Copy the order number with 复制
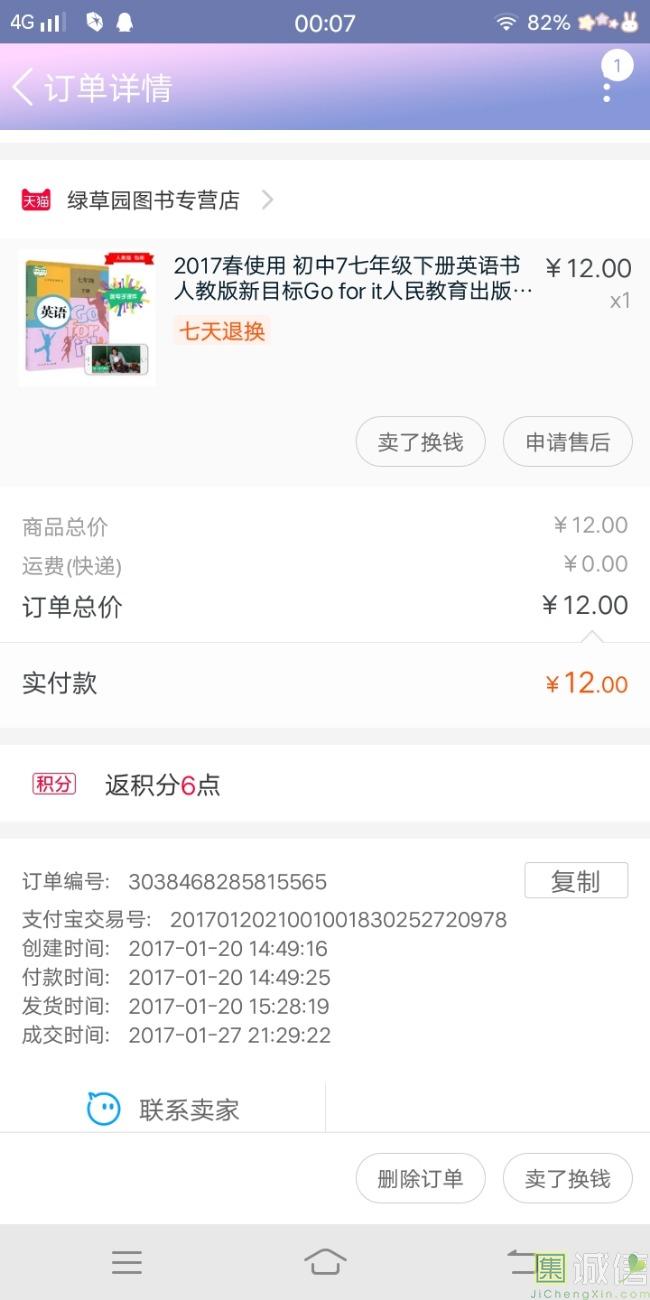The image size is (650, 1300). click(575, 881)
